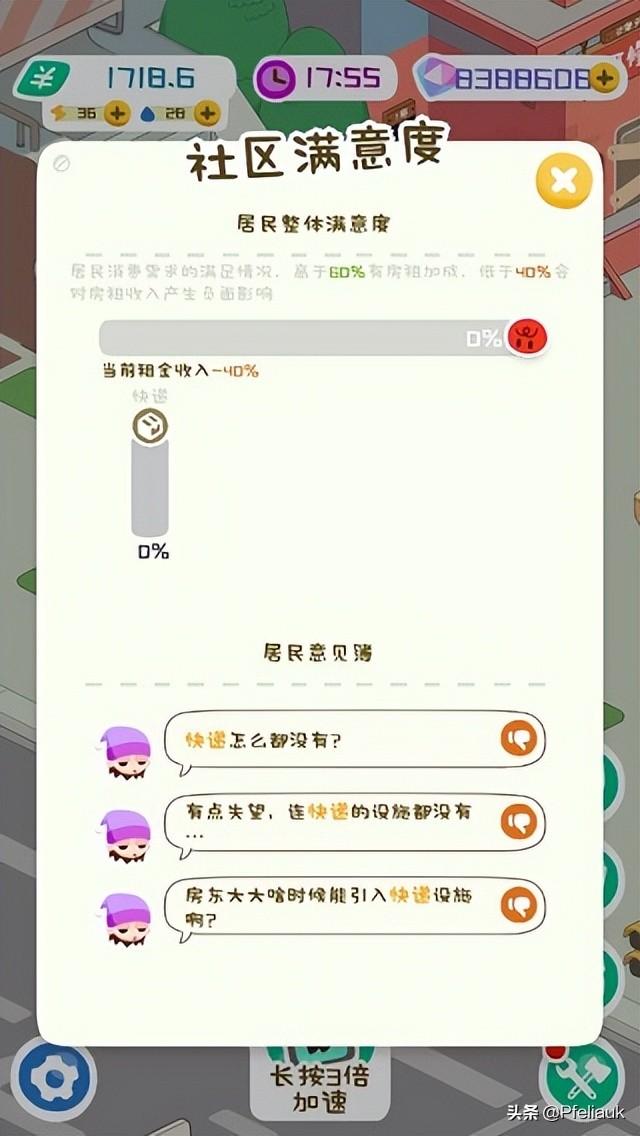Dislike the comment 快递怎么都没有?
640x1136 pixels.
click(x=518, y=739)
